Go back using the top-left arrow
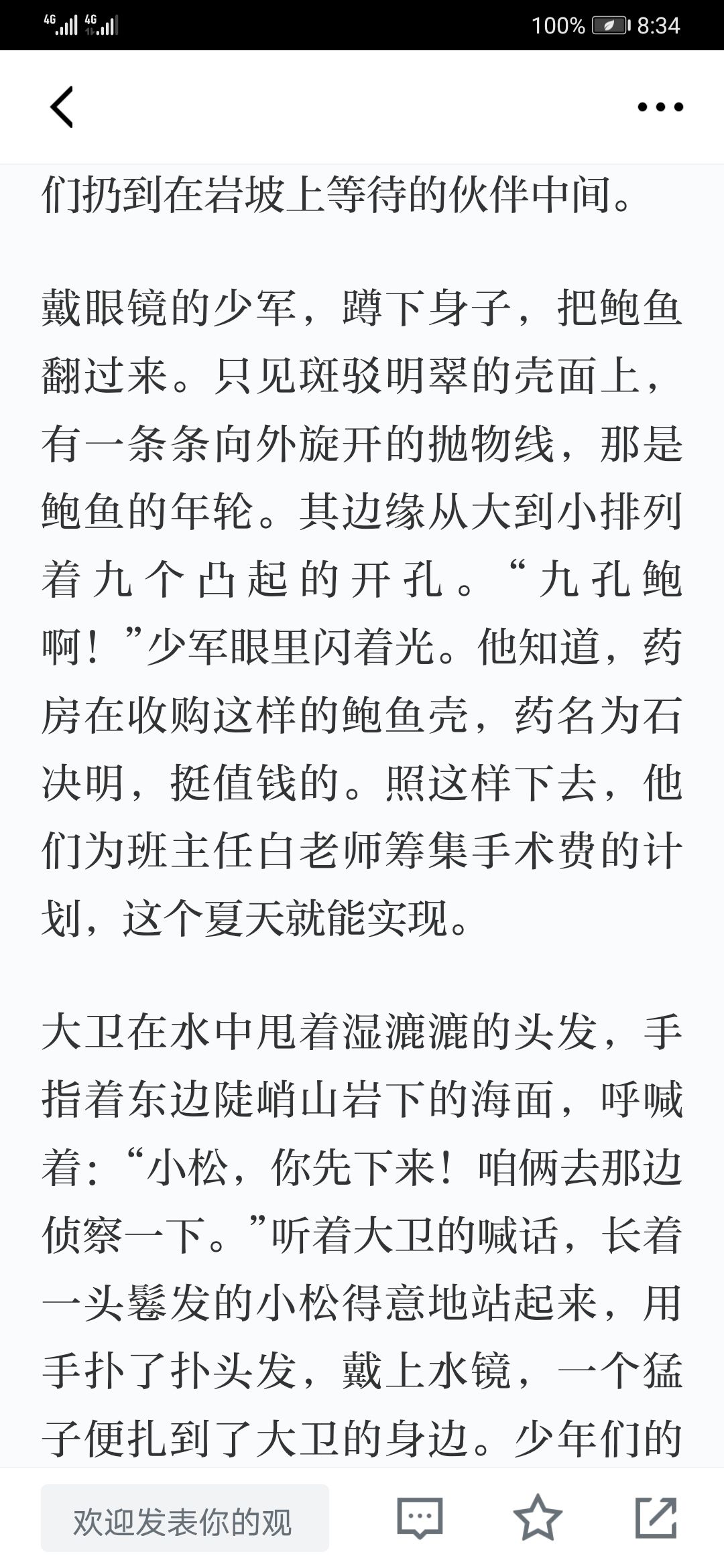 [62, 107]
